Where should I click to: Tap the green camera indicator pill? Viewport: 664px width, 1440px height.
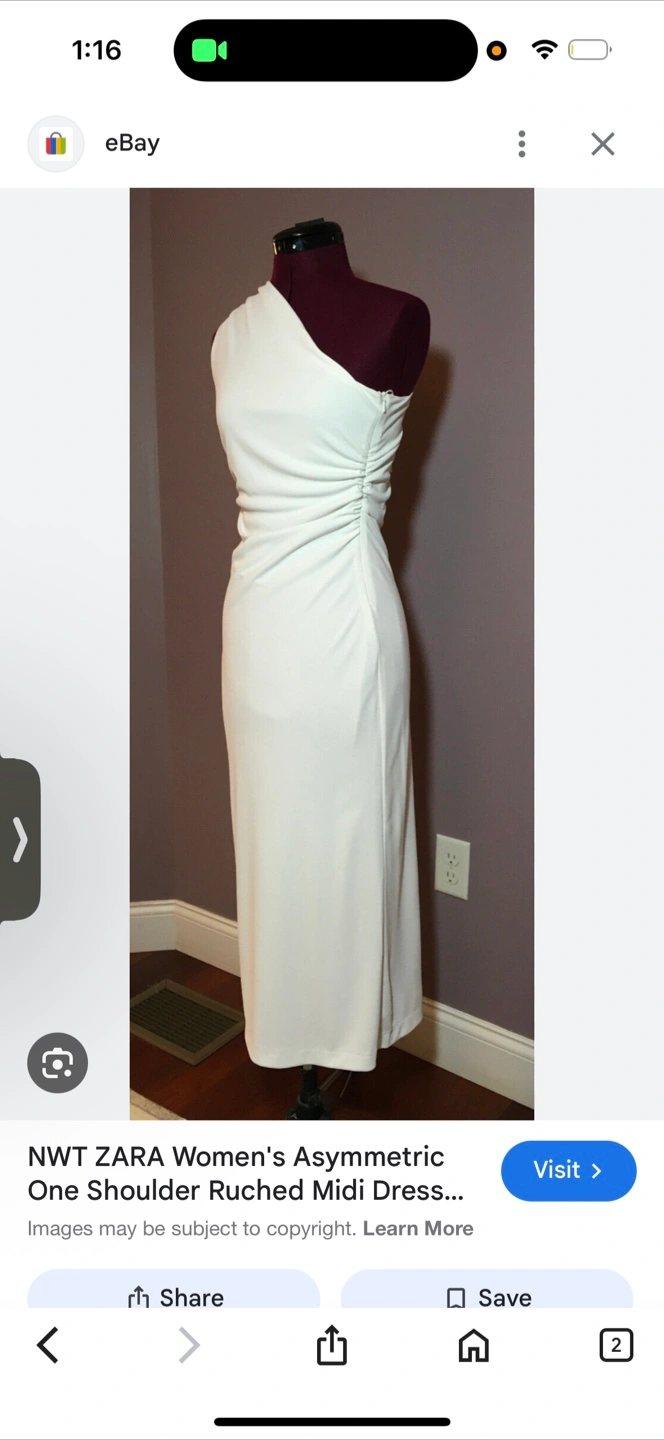[209, 50]
